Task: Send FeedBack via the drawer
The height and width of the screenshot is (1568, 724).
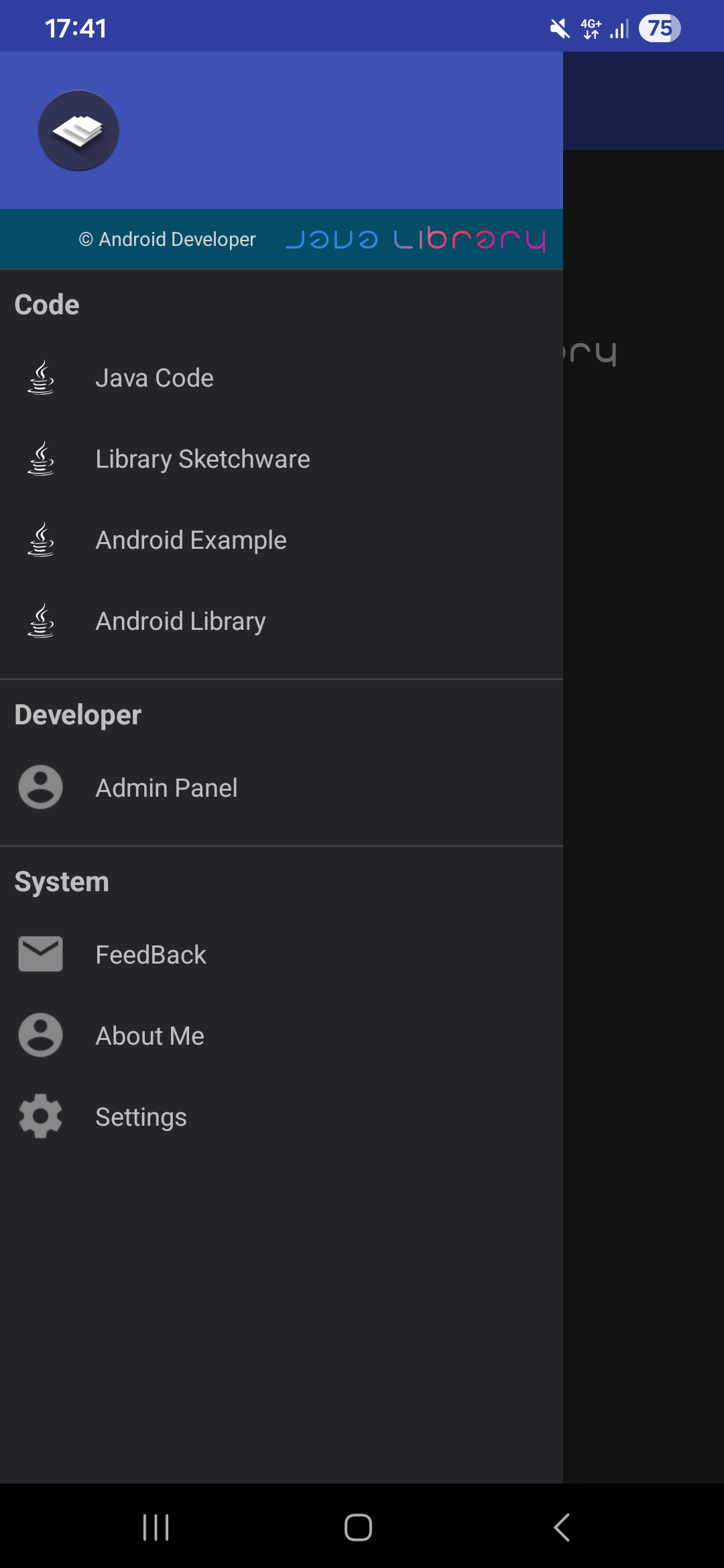Action: pos(151,956)
